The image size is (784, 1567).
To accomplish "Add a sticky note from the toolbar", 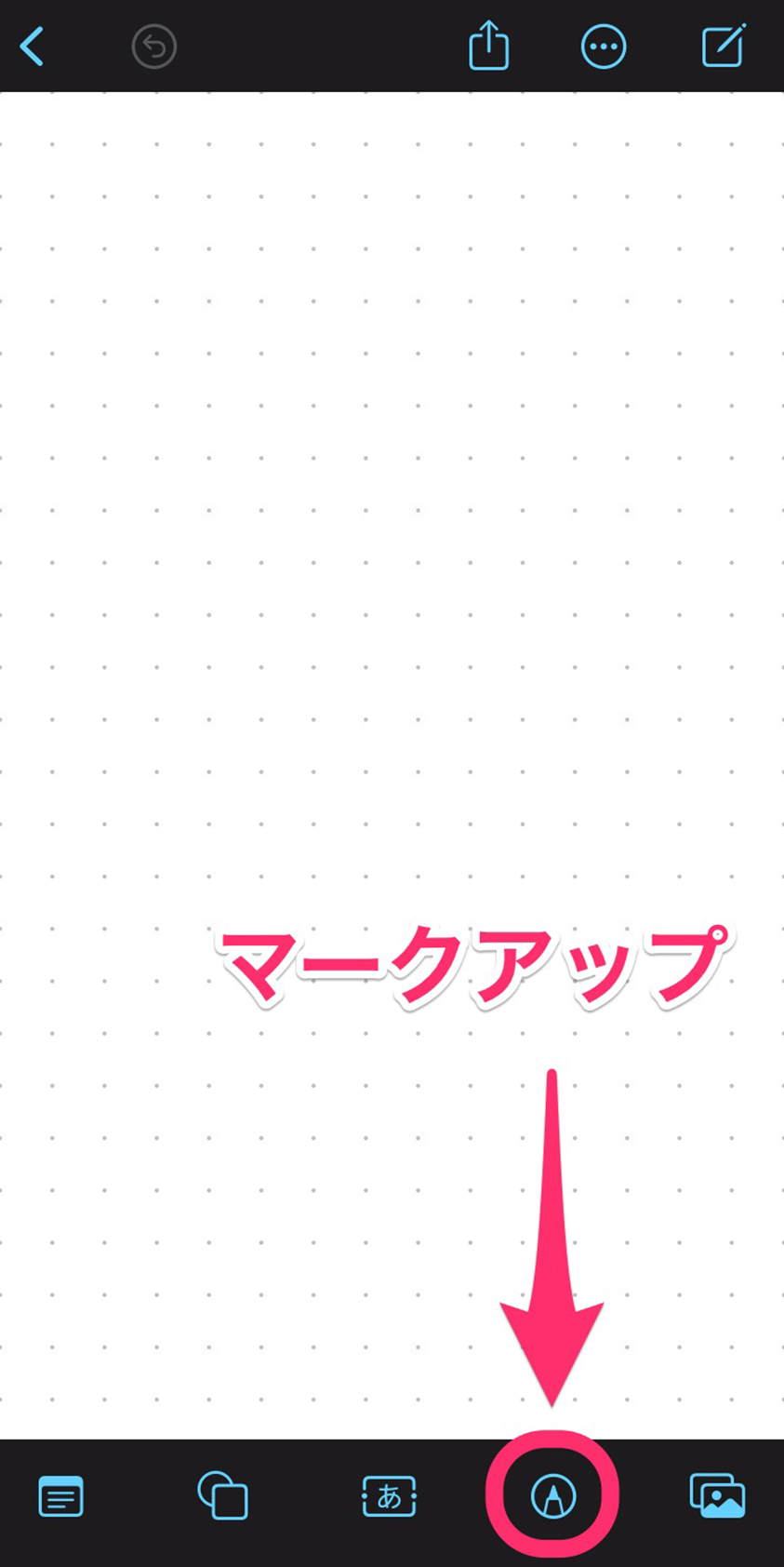I will click(x=60, y=1496).
